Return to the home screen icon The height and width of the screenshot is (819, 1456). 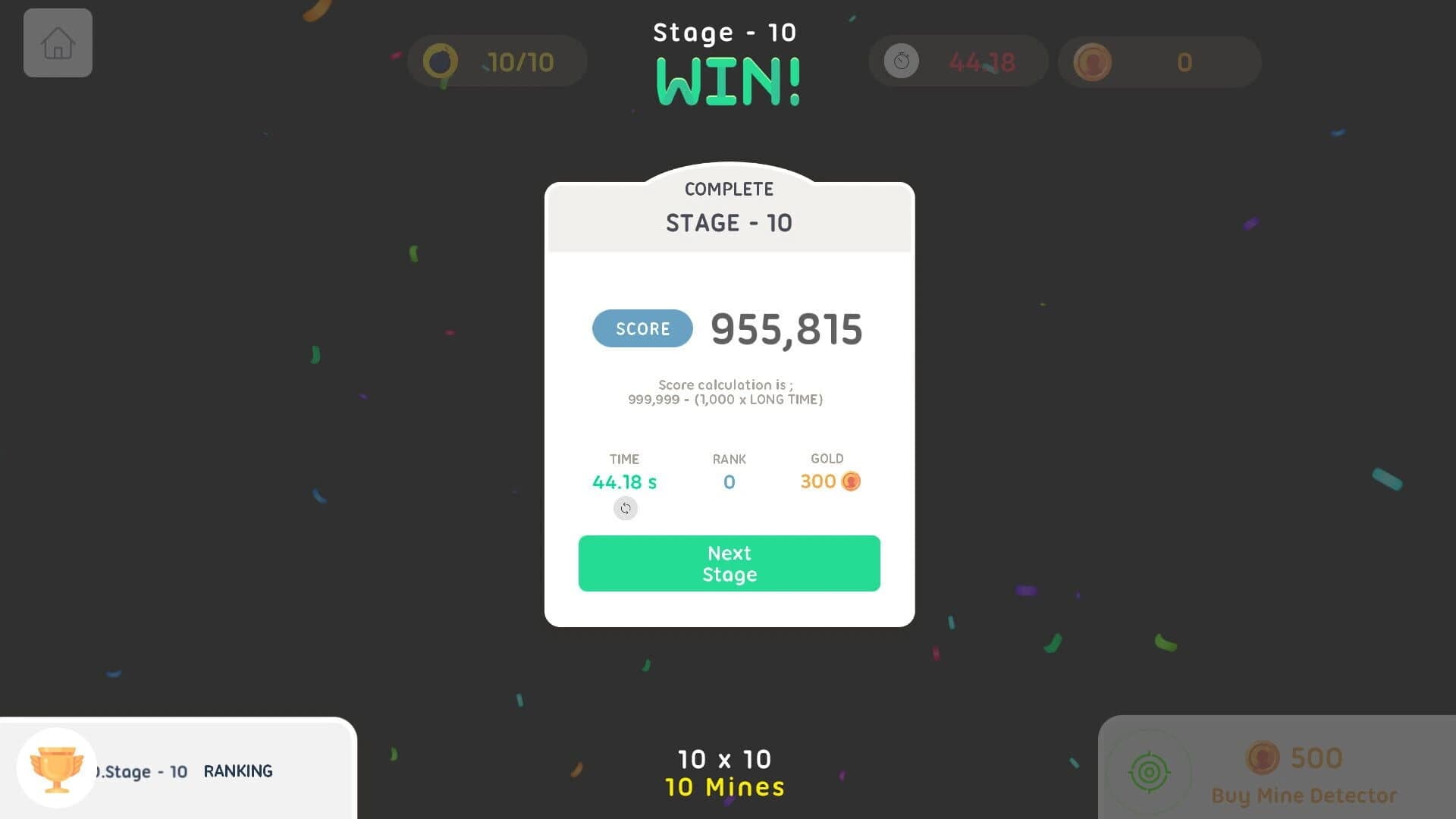click(58, 43)
